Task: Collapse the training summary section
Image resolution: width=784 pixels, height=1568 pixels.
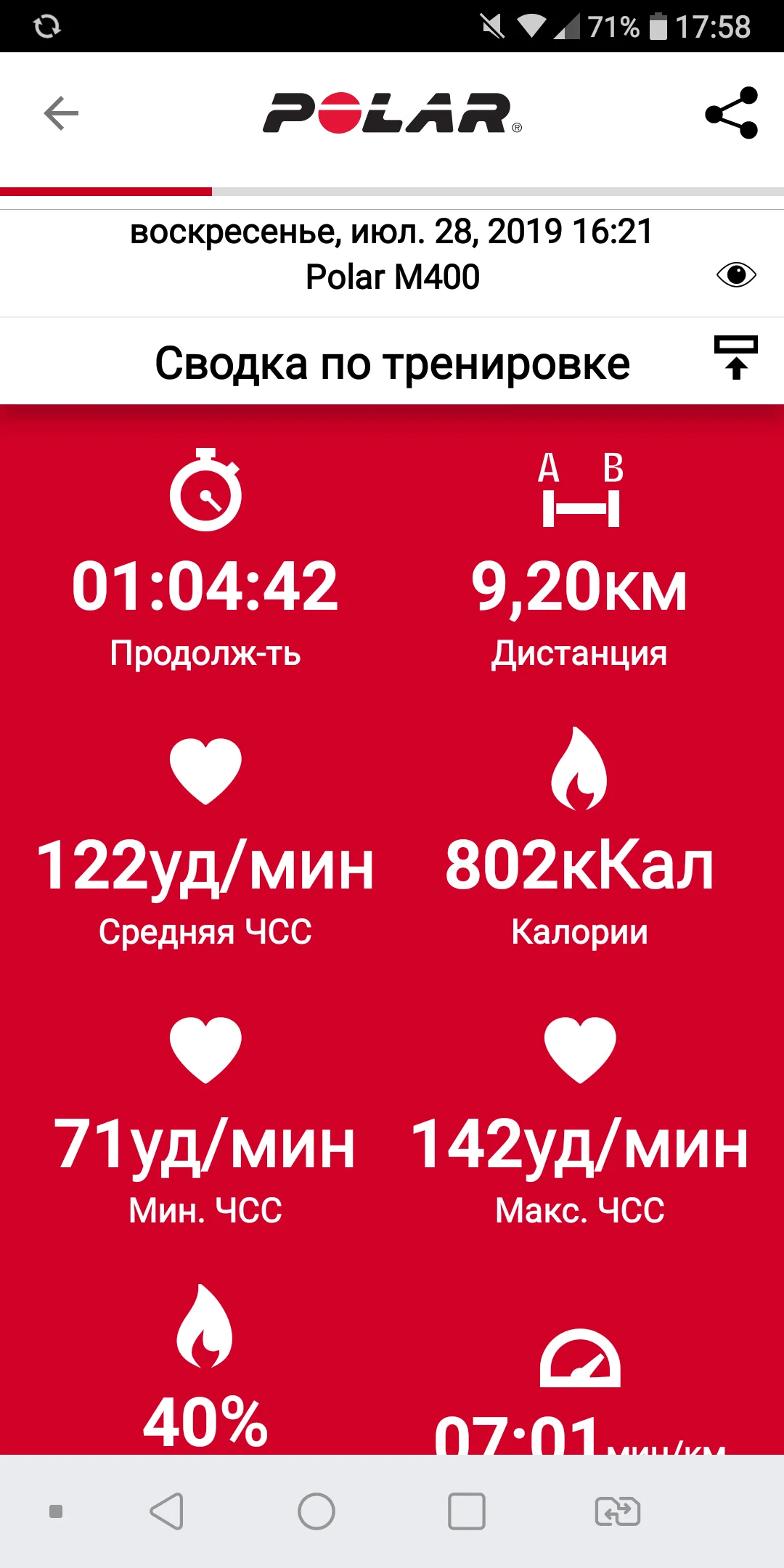Action: pos(735,357)
